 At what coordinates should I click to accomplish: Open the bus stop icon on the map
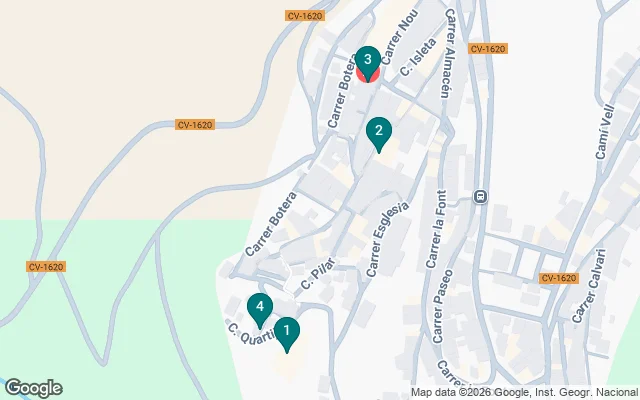tap(481, 196)
